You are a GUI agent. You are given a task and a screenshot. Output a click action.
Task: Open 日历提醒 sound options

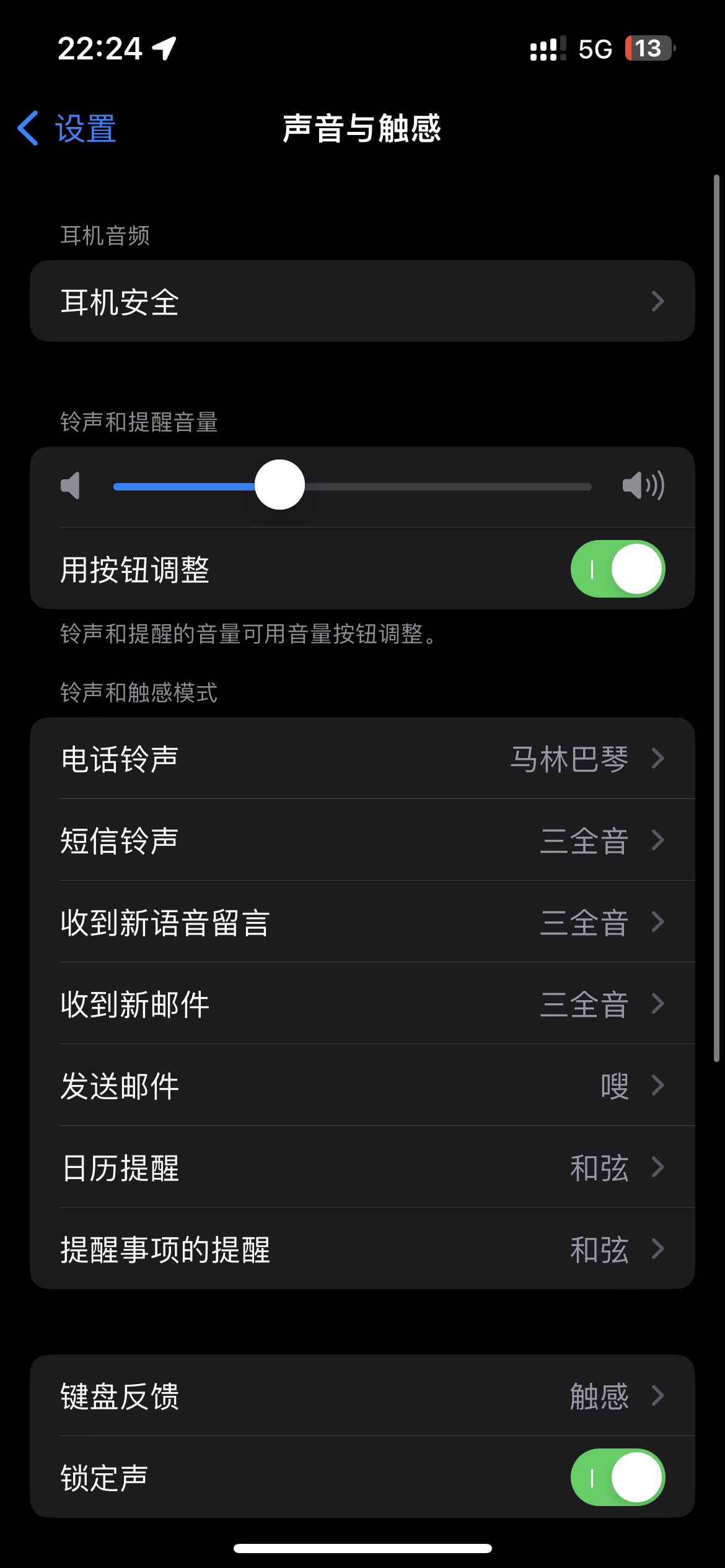coord(362,1167)
